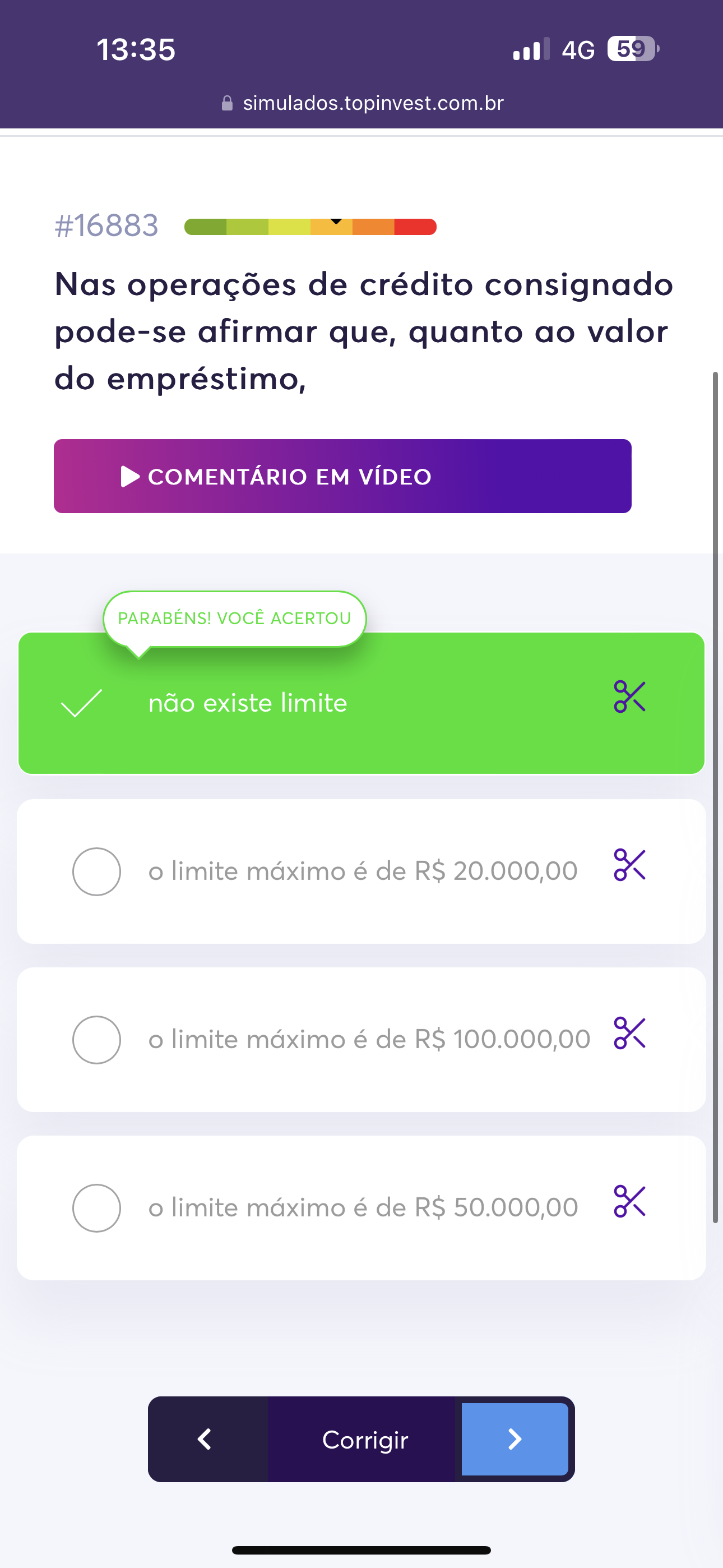Tap scissors icon beside R$ 20.000,00 option
This screenshot has width=723, height=1568.
coord(629,864)
